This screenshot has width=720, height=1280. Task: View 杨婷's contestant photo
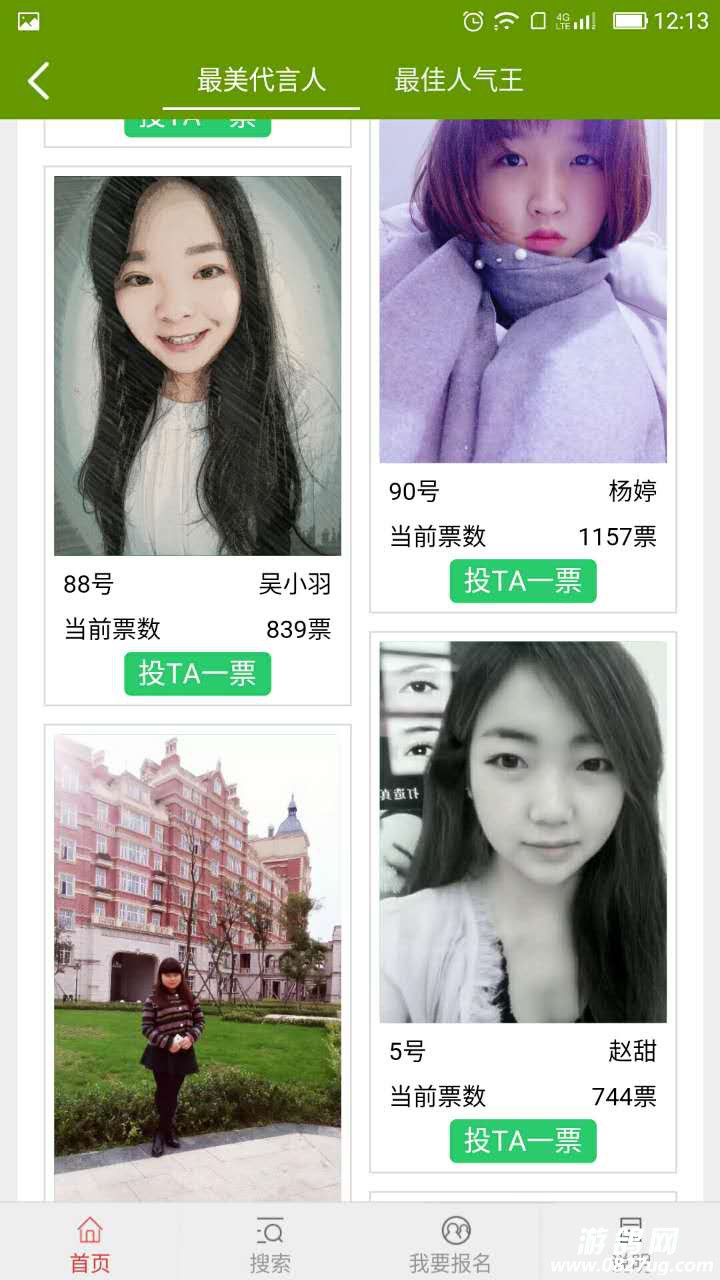[522, 290]
